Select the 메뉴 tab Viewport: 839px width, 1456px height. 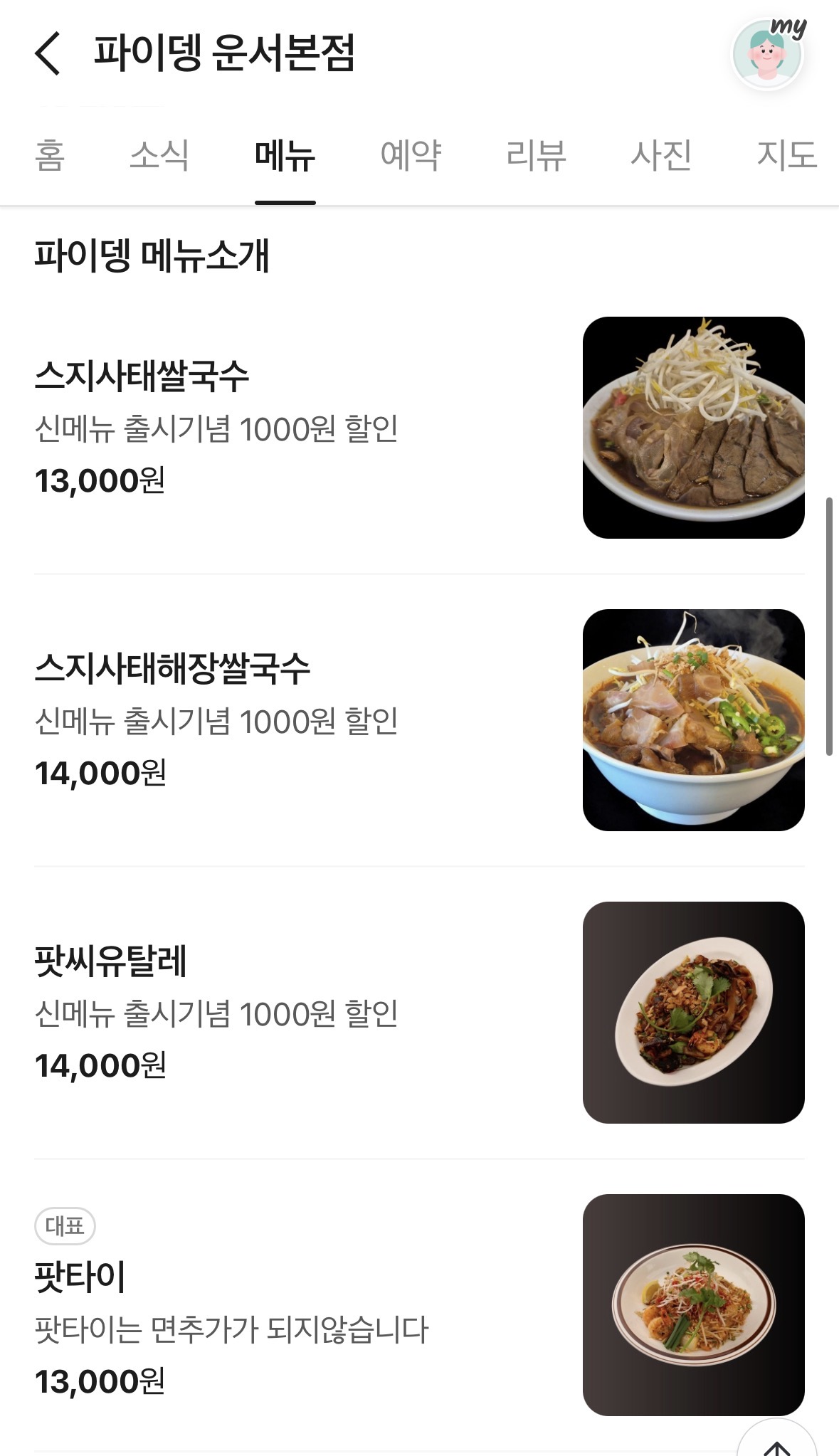[x=285, y=154]
